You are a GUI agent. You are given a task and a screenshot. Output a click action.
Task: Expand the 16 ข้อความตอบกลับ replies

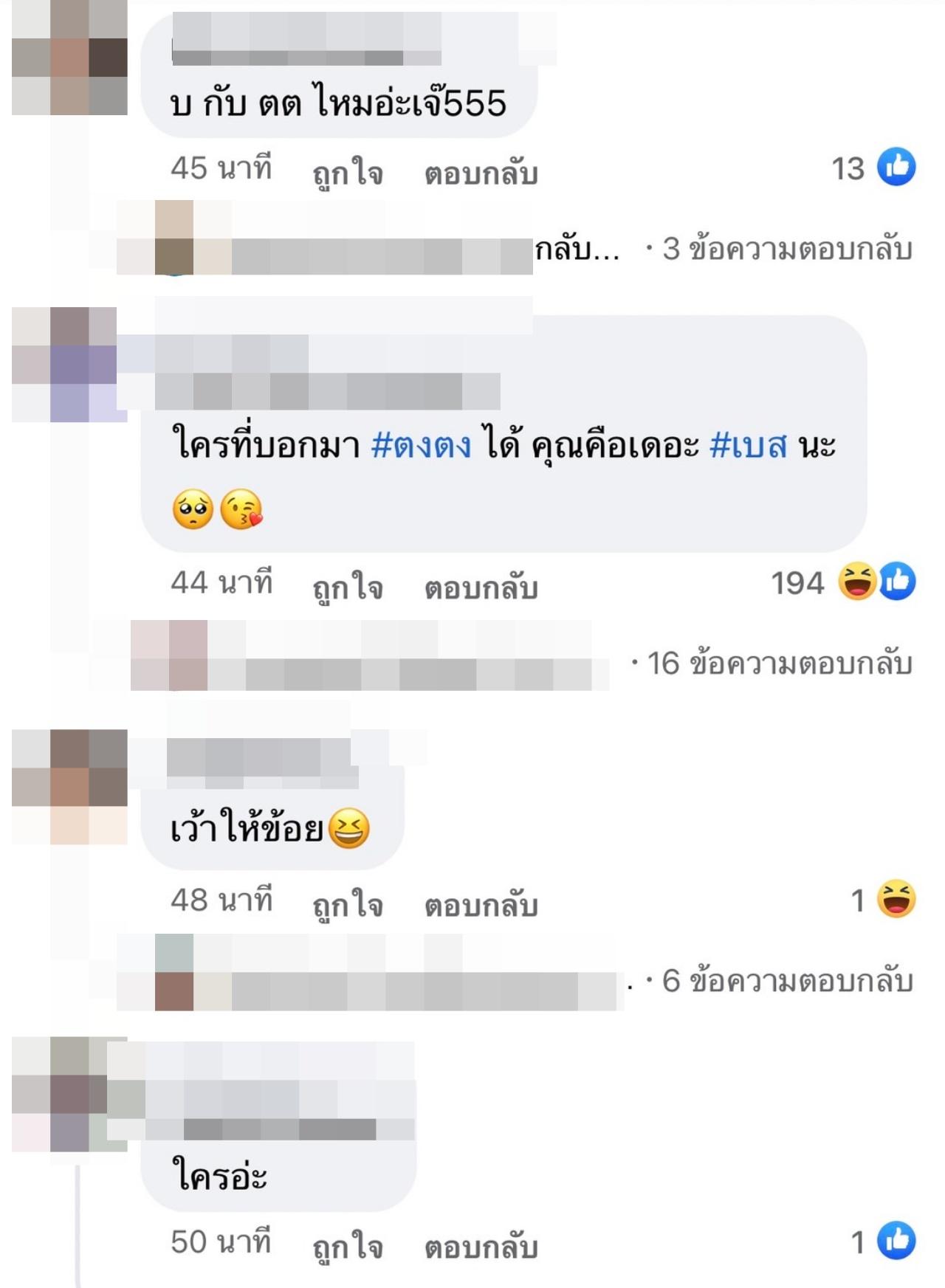(x=779, y=663)
